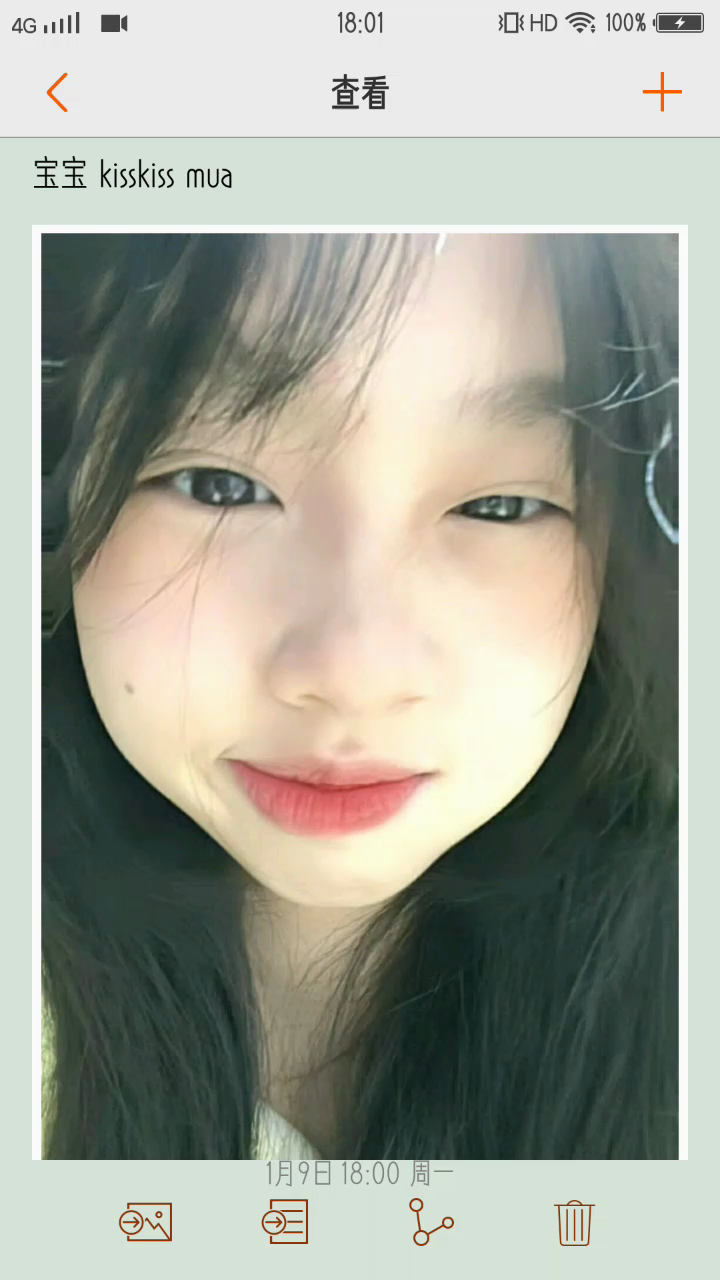Open the photo in the note

(360, 692)
